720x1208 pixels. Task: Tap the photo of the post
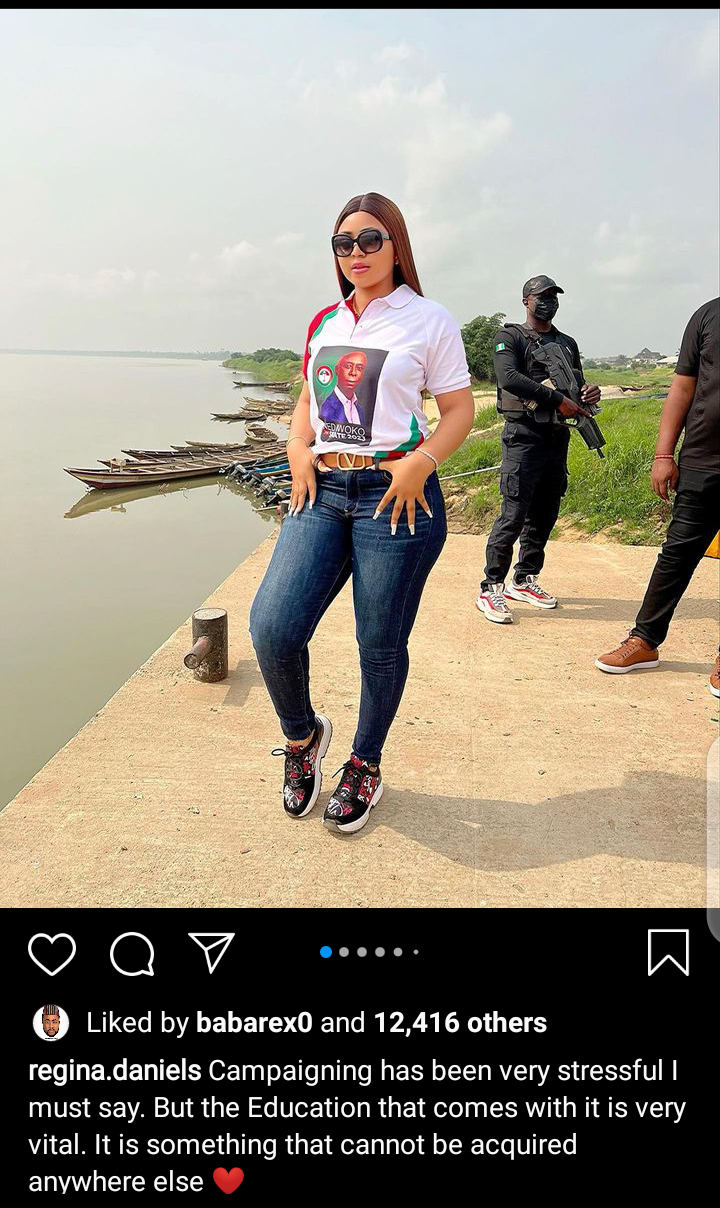point(360,458)
